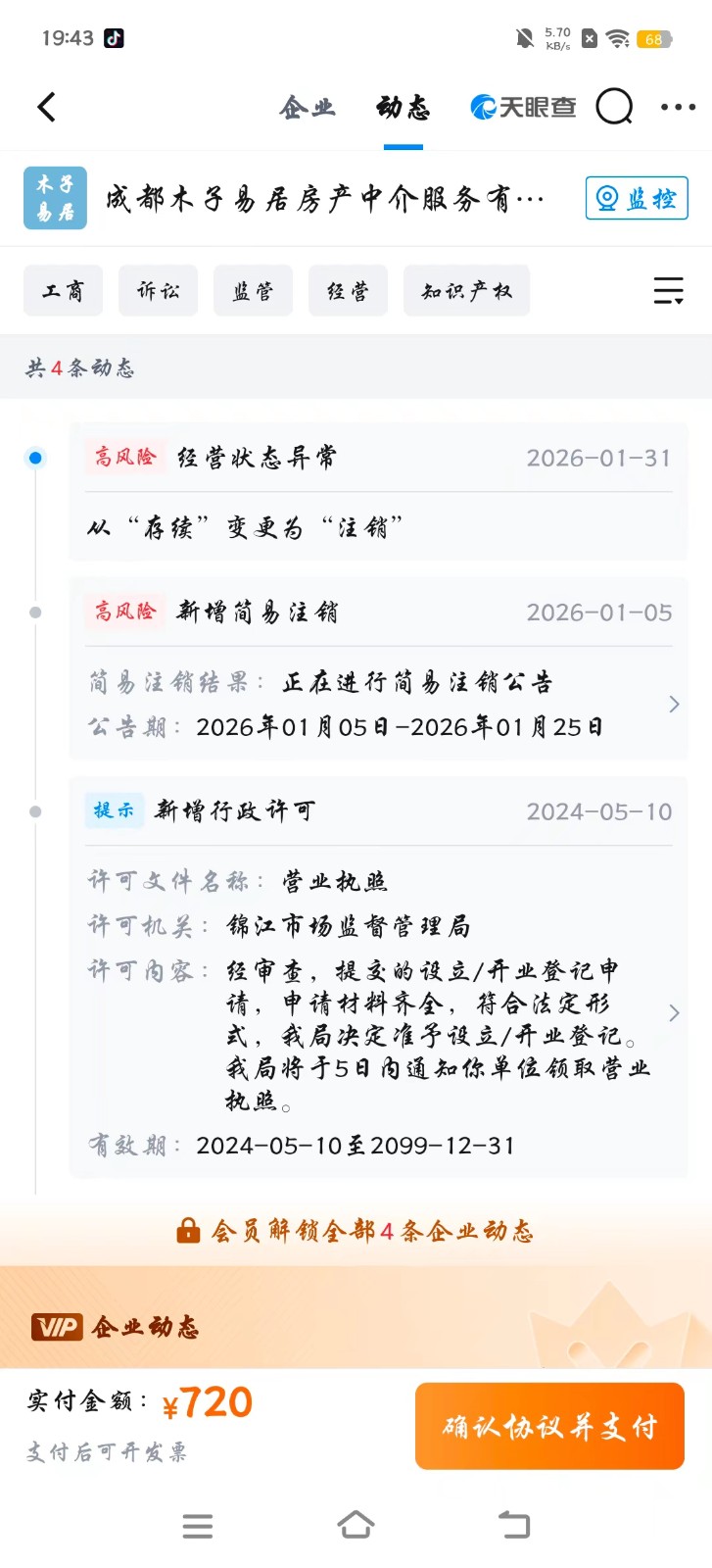The width and height of the screenshot is (712, 1568).
Task: Select the 经营 filter chip
Action: (x=348, y=291)
